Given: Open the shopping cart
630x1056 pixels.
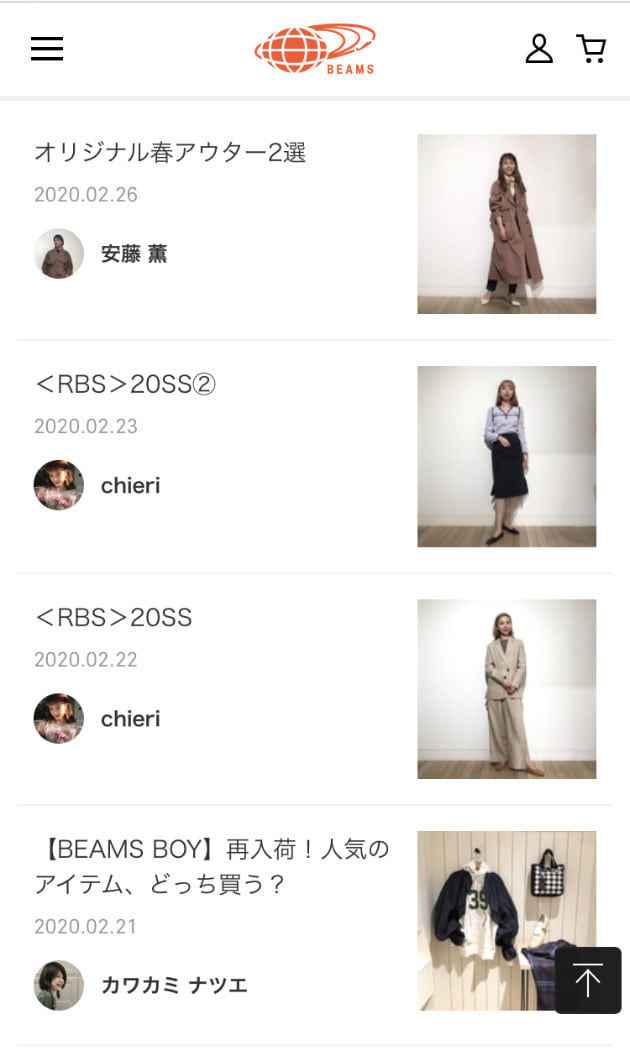Looking at the screenshot, I should click(x=592, y=48).
